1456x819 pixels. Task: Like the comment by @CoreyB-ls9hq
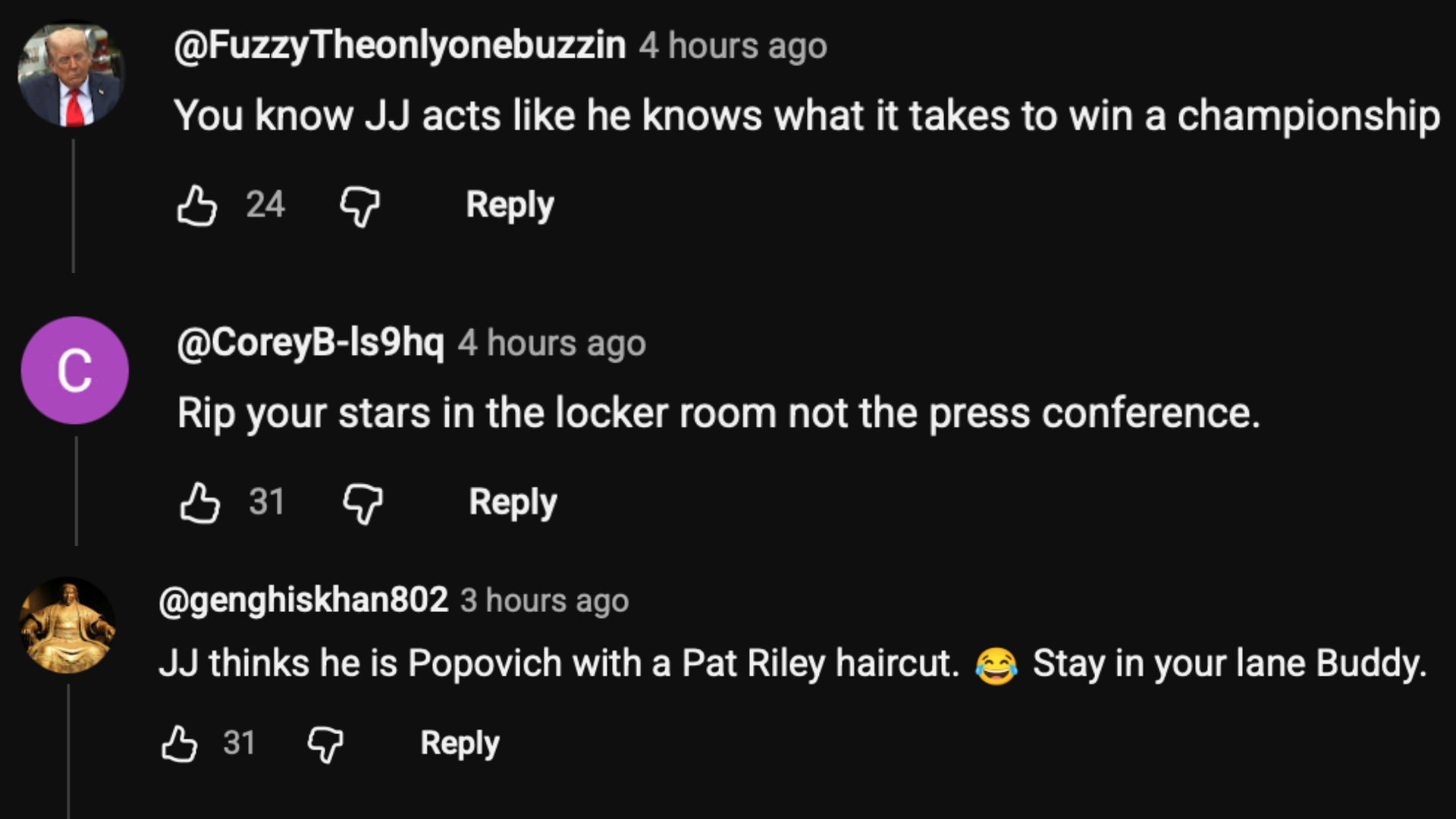pyautogui.click(x=199, y=503)
